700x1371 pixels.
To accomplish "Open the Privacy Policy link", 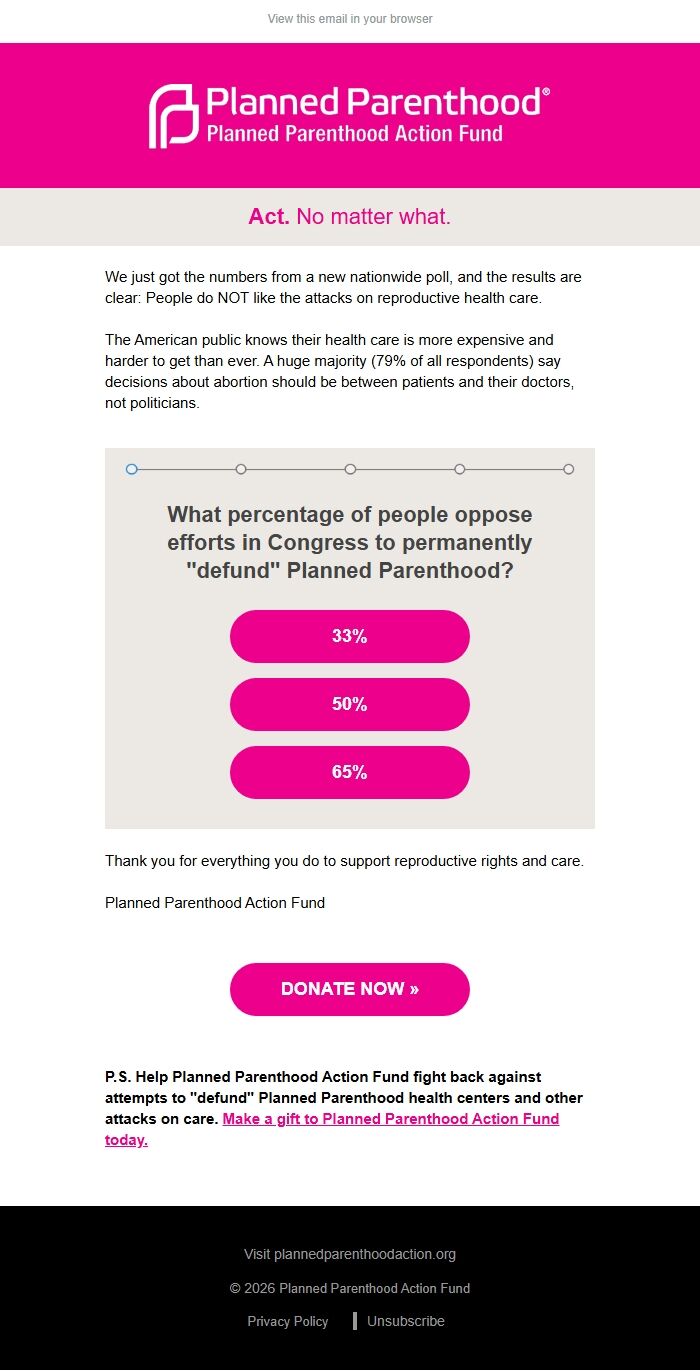I will click(288, 1321).
